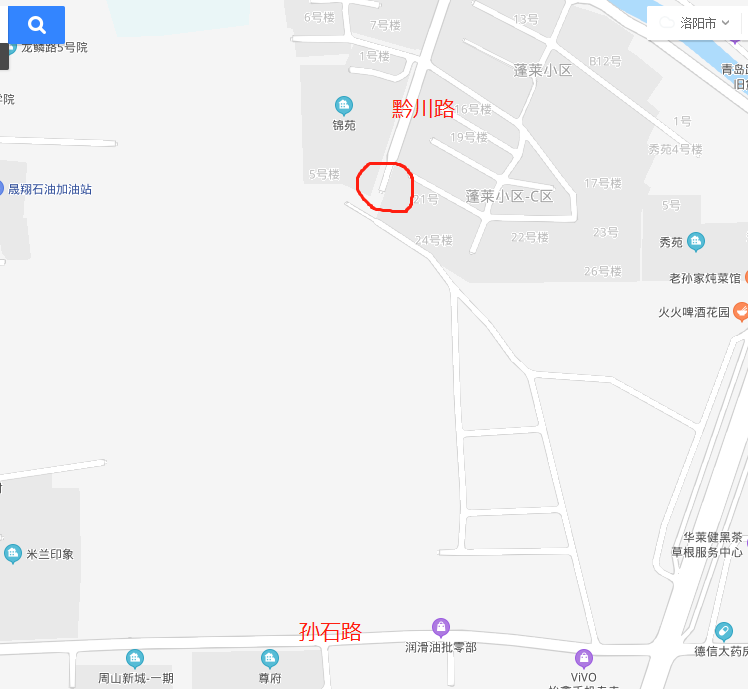The height and width of the screenshot is (689, 748).
Task: Select the 尊府 residential marker
Action: coord(269,658)
